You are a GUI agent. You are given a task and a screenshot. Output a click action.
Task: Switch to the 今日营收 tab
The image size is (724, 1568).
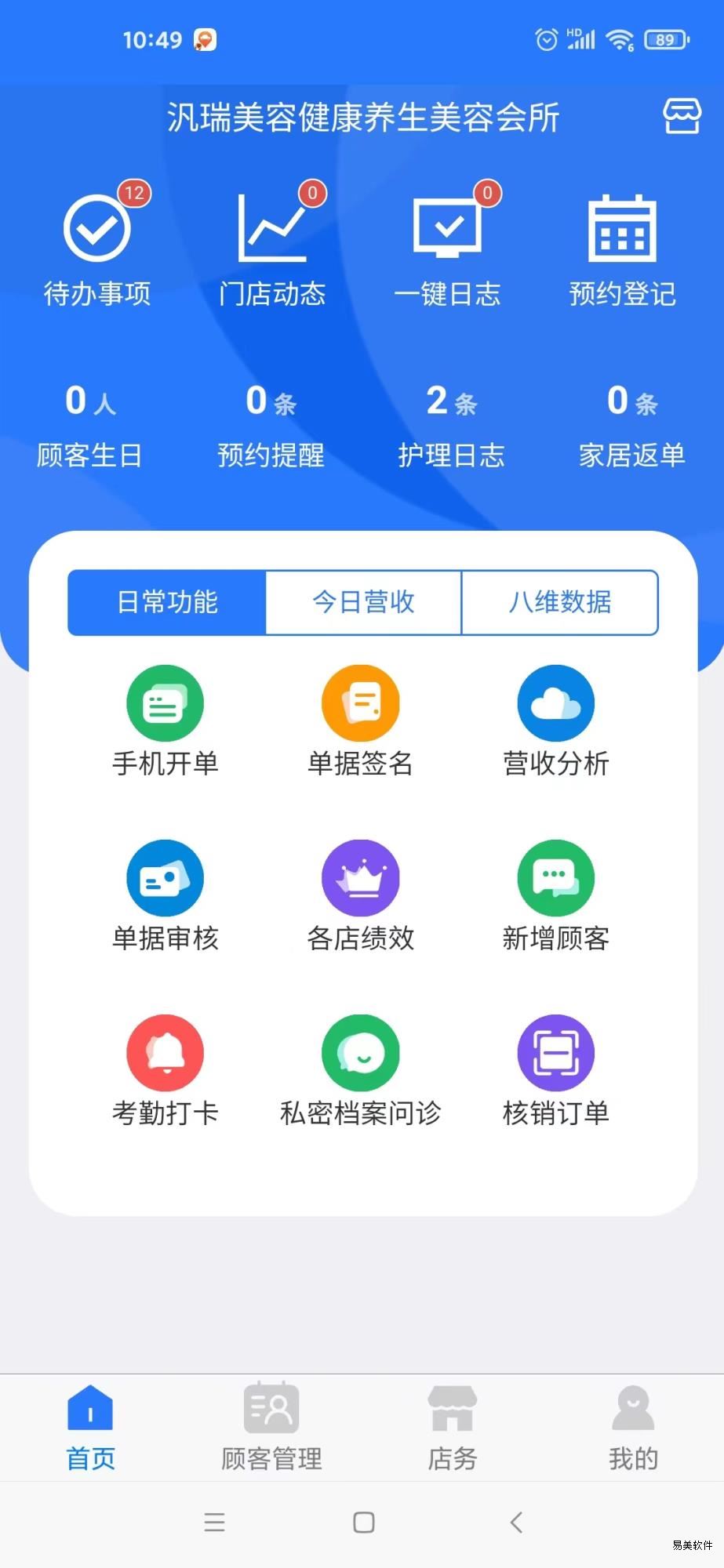[x=363, y=602]
